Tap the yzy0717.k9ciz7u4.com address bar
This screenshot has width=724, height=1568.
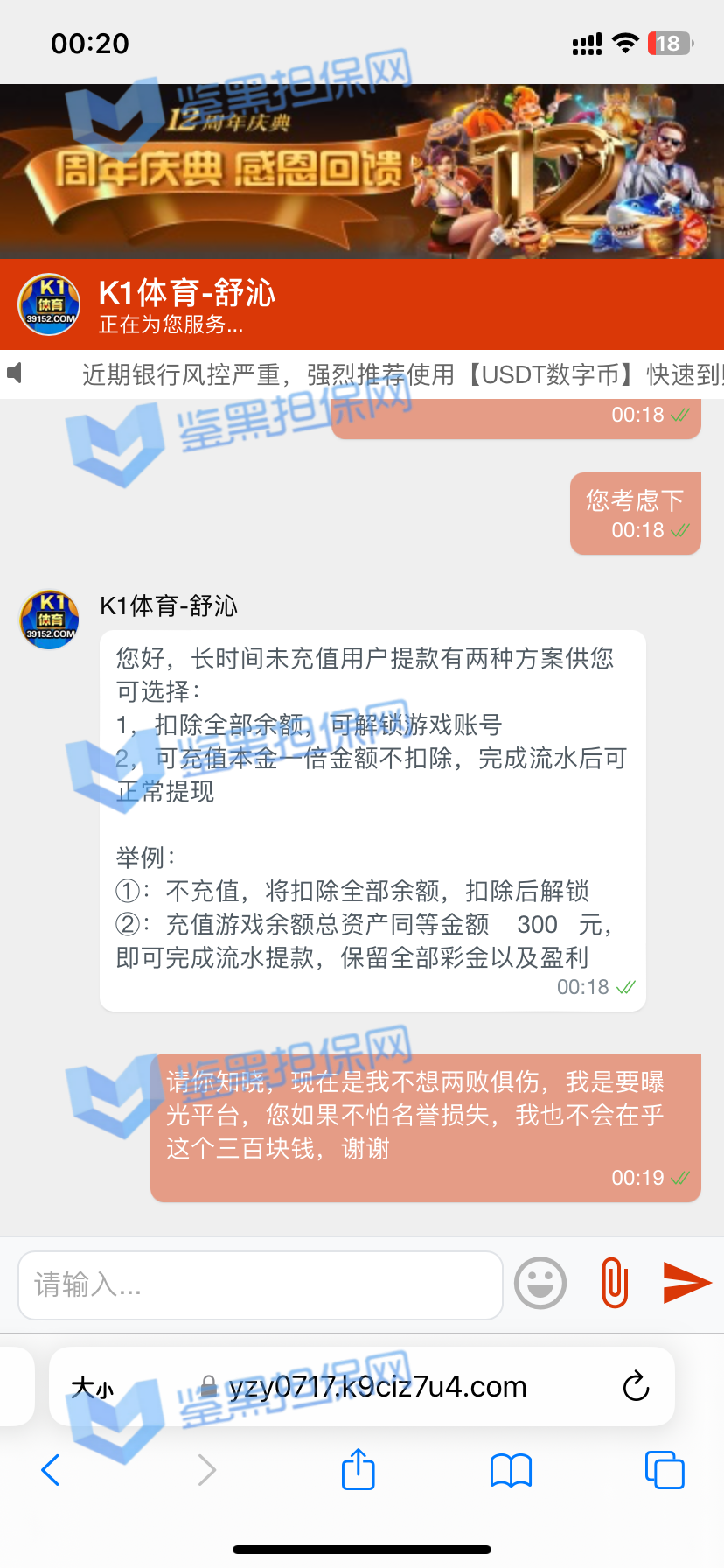pyautogui.click(x=376, y=1387)
